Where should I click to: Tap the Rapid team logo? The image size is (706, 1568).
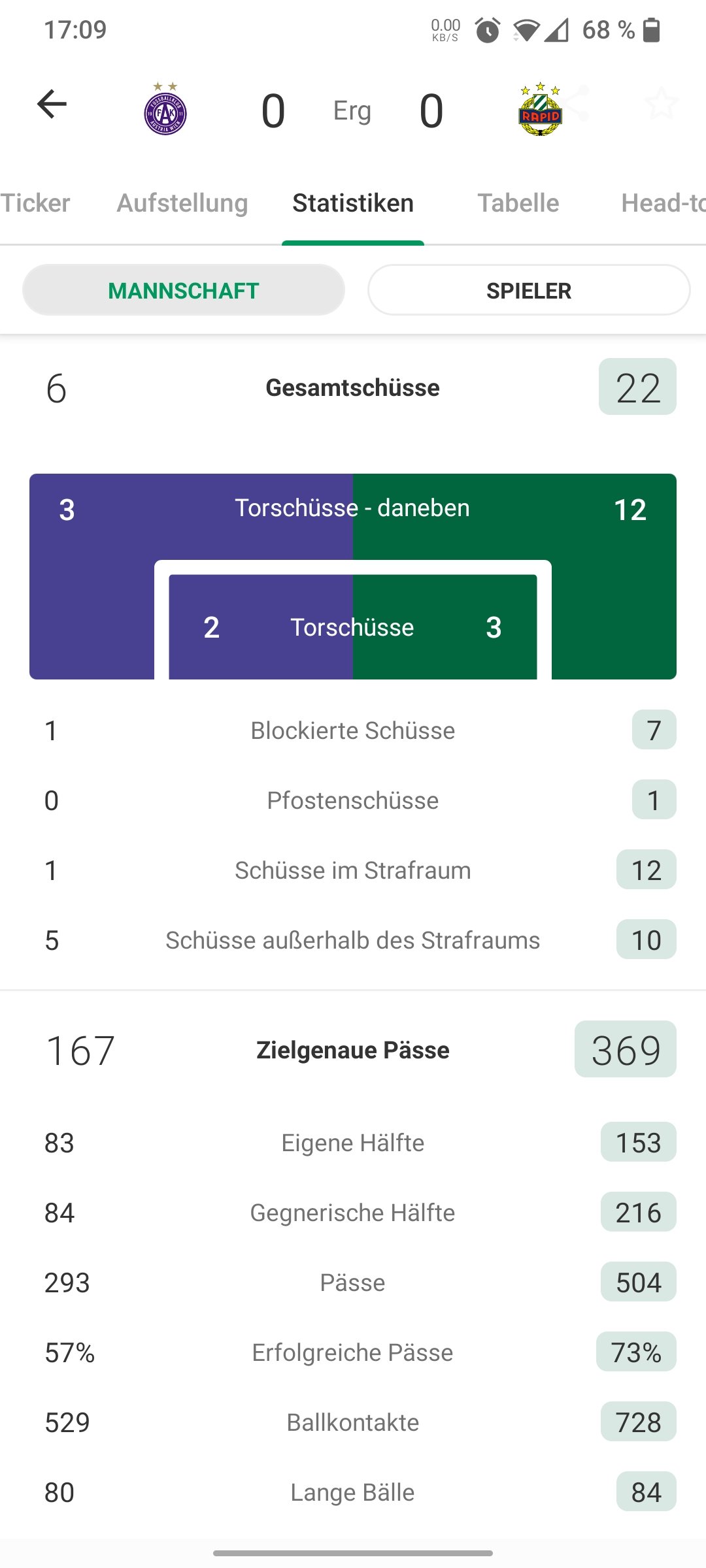(540, 109)
